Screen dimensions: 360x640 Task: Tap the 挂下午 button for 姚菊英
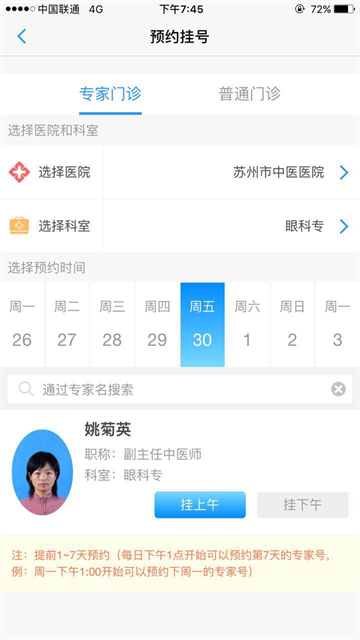(x=302, y=505)
